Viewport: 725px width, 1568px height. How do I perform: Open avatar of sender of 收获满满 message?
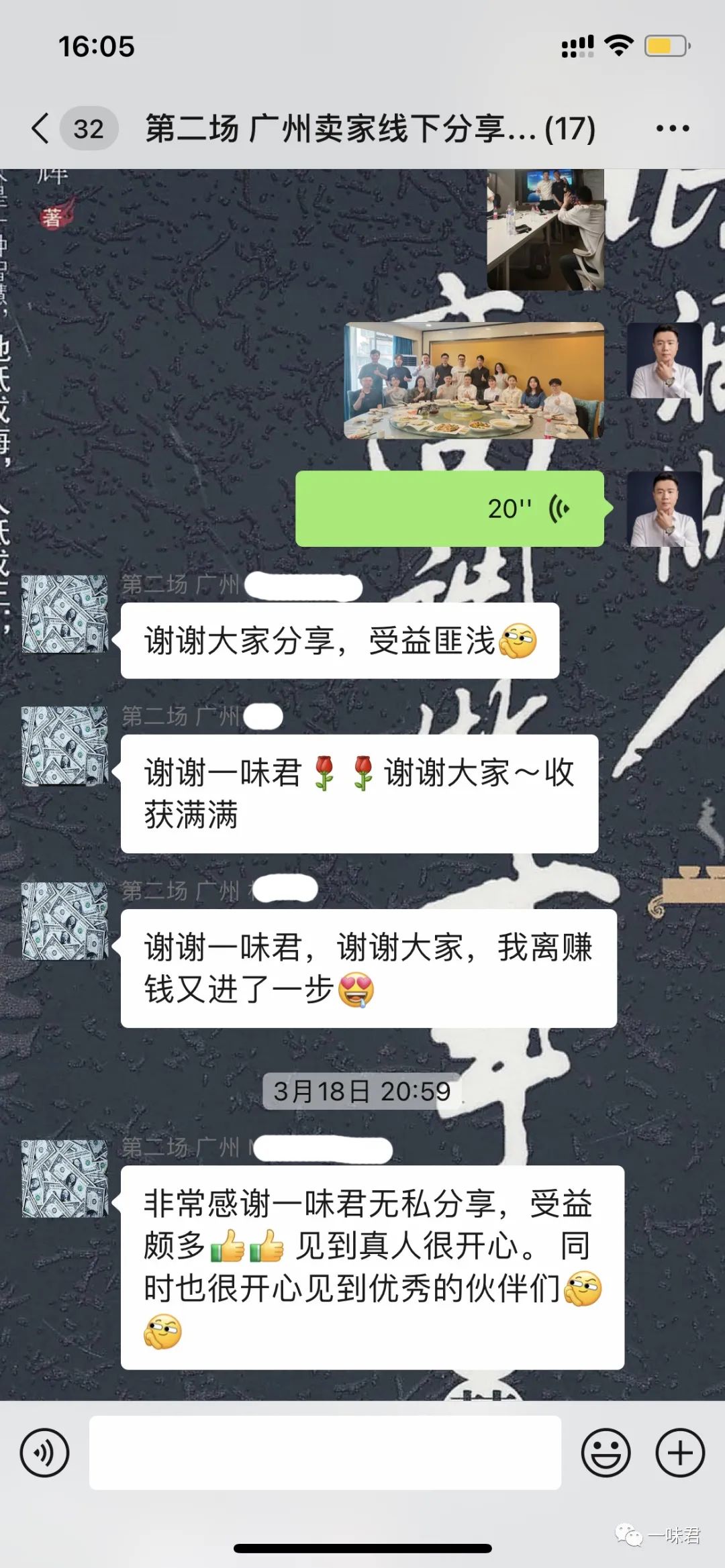click(x=64, y=745)
